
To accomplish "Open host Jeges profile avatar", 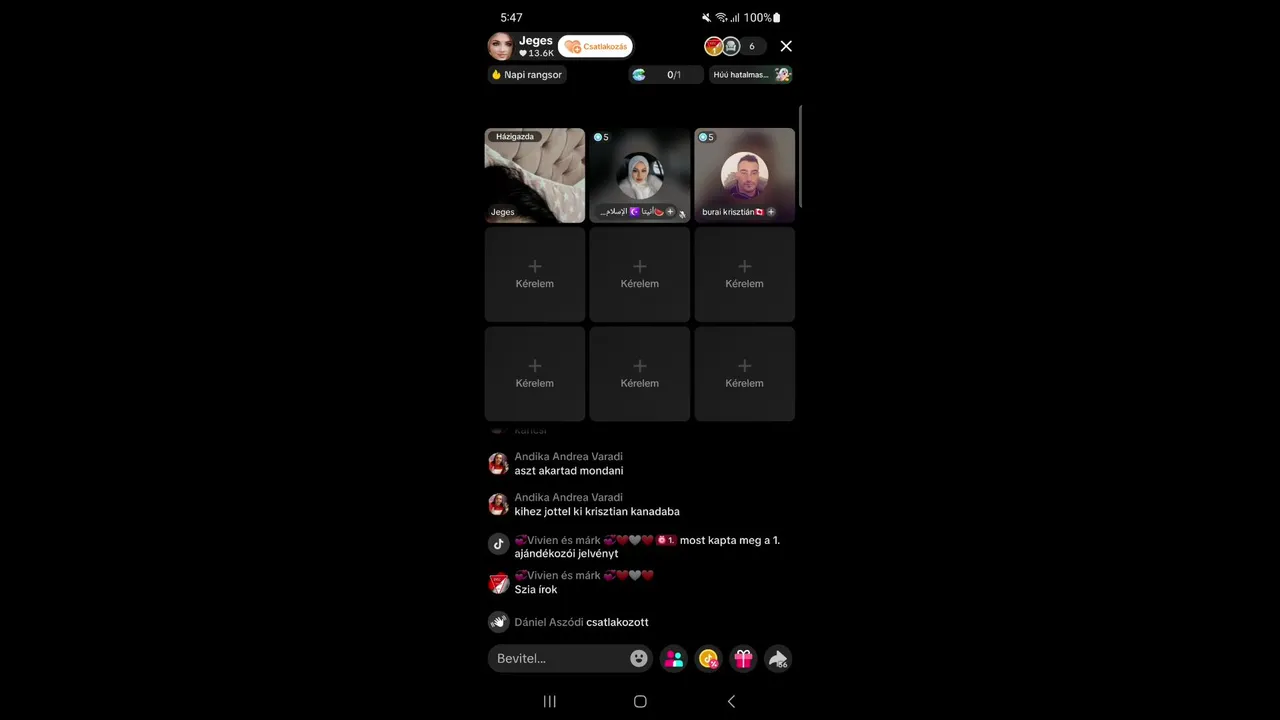I will [x=500, y=46].
